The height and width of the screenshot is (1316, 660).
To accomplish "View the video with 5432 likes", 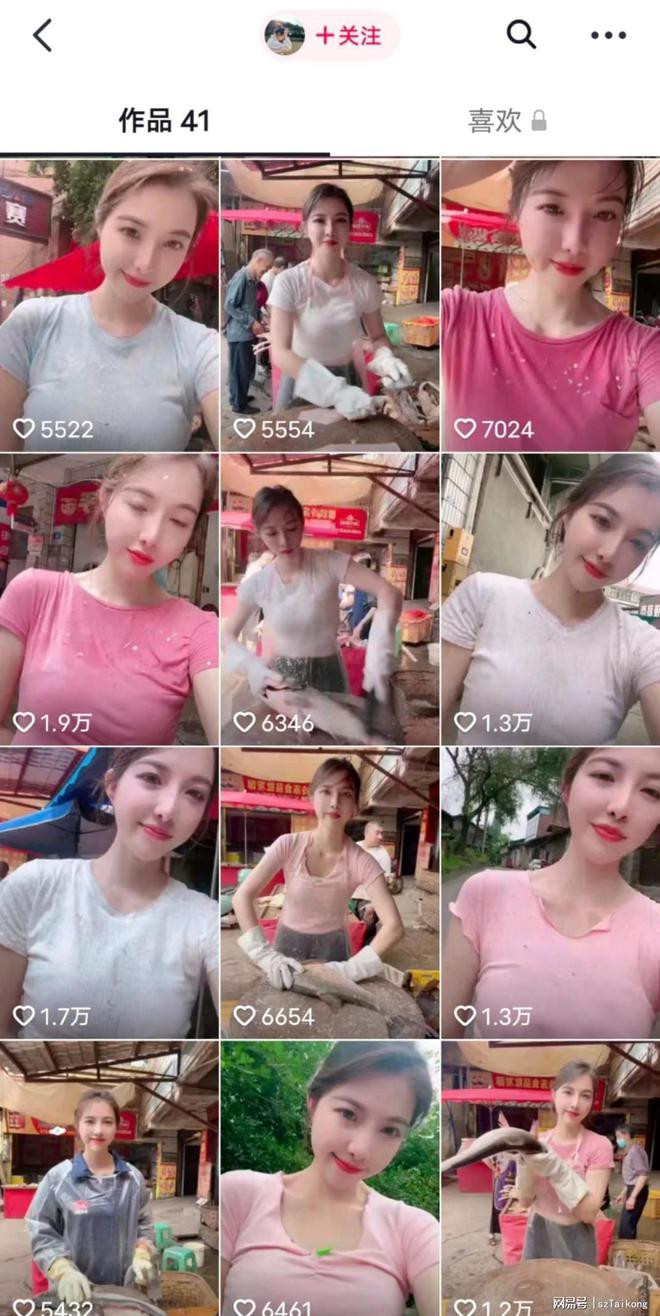I will (109, 1178).
